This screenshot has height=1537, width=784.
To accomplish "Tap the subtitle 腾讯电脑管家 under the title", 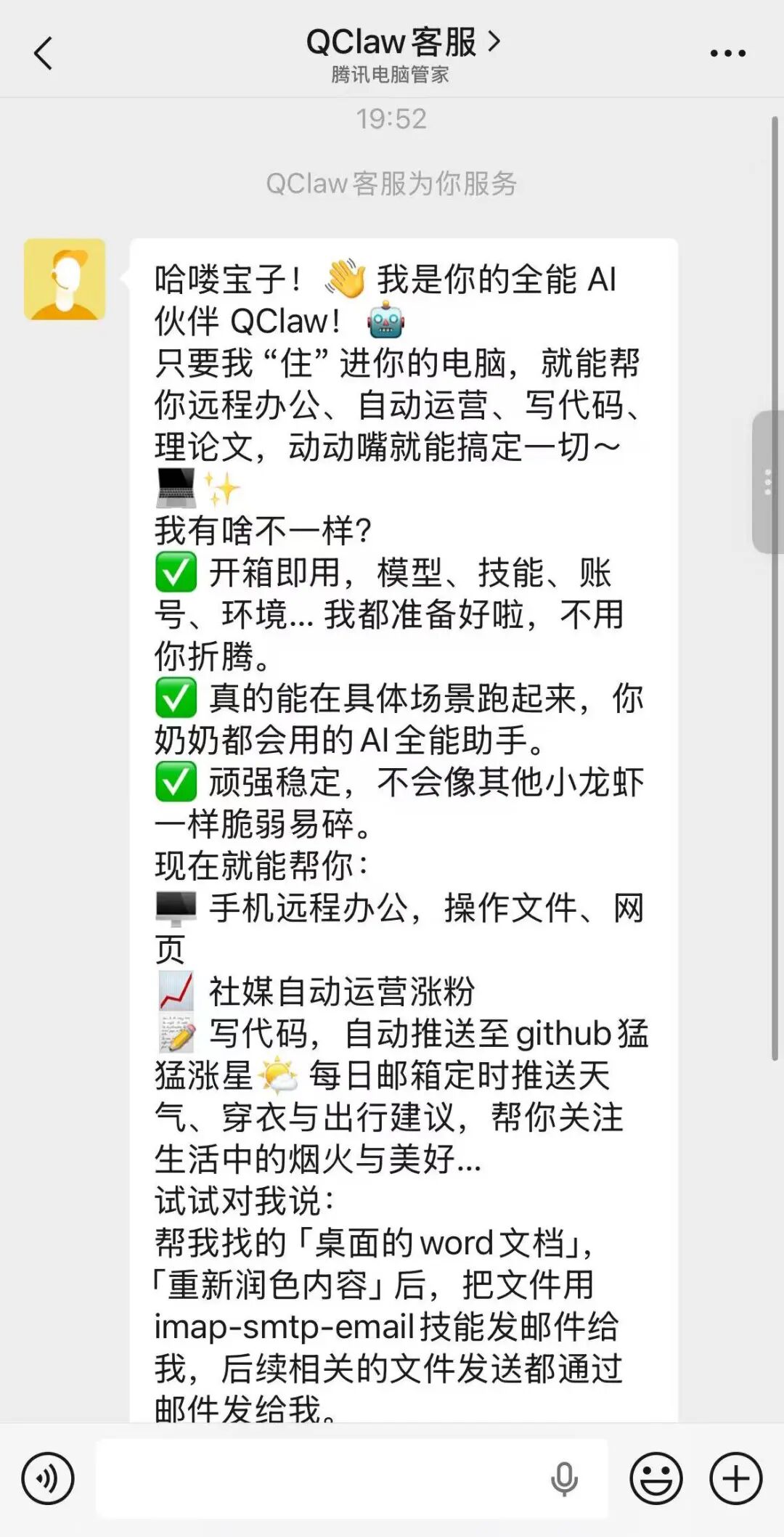I will click(x=391, y=75).
